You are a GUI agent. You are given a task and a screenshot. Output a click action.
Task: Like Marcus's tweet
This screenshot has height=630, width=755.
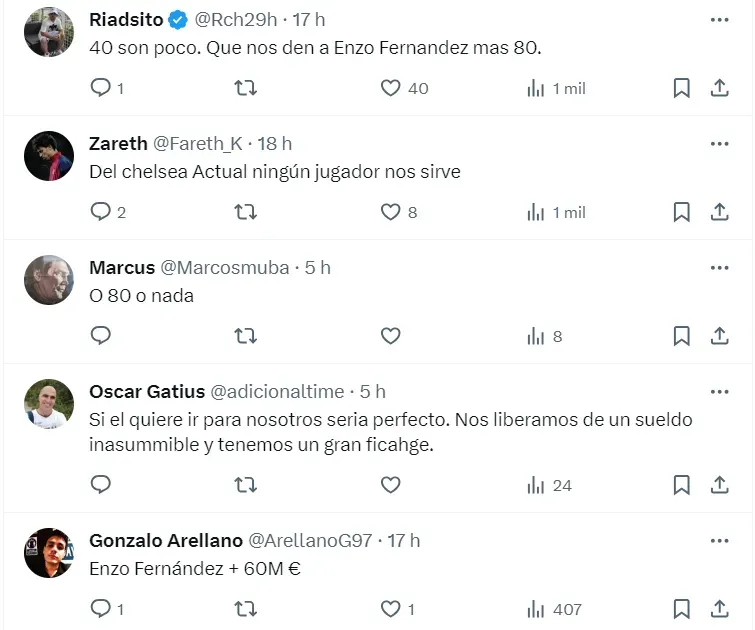[x=391, y=336]
